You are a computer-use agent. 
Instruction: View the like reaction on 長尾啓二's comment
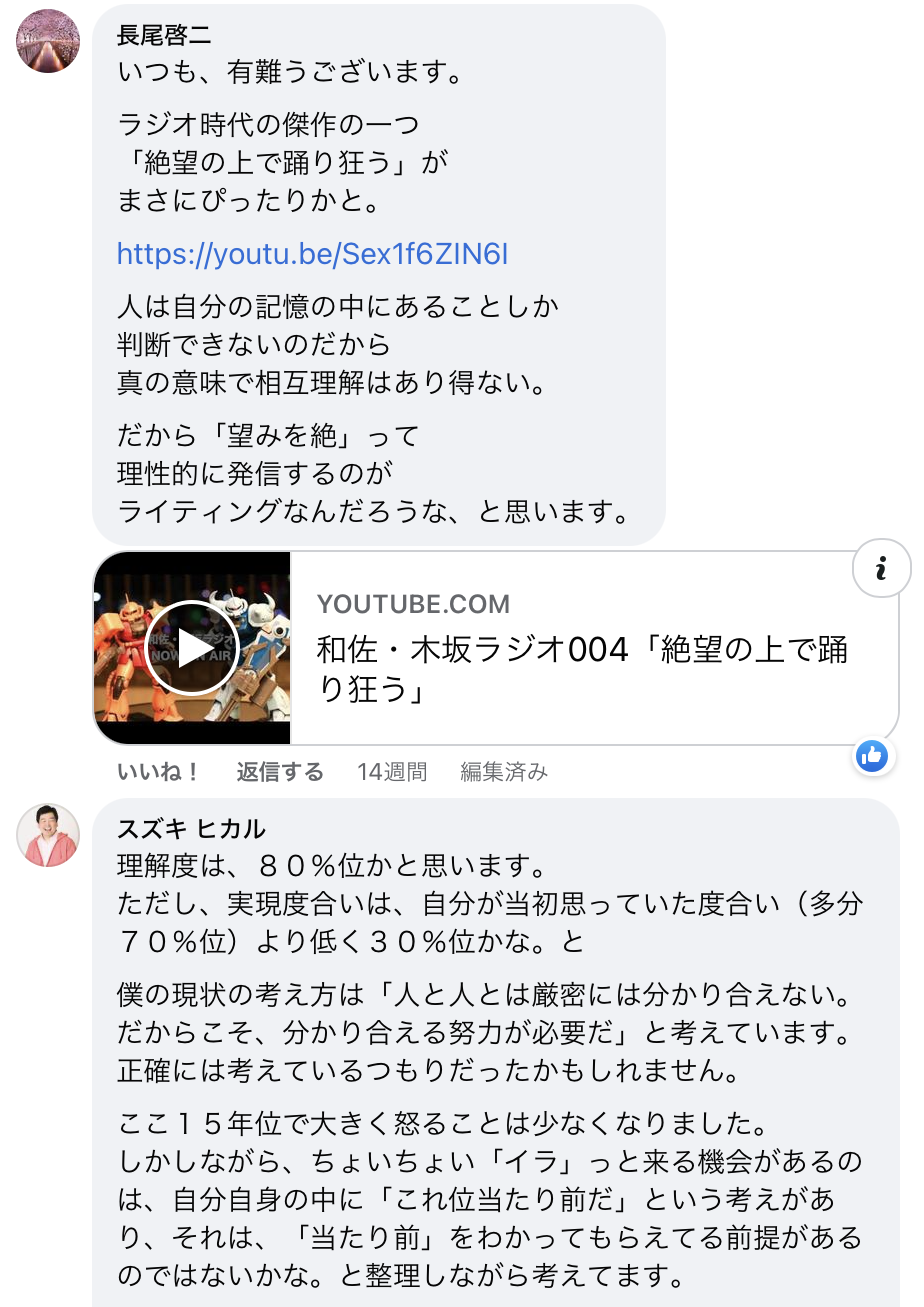(872, 756)
